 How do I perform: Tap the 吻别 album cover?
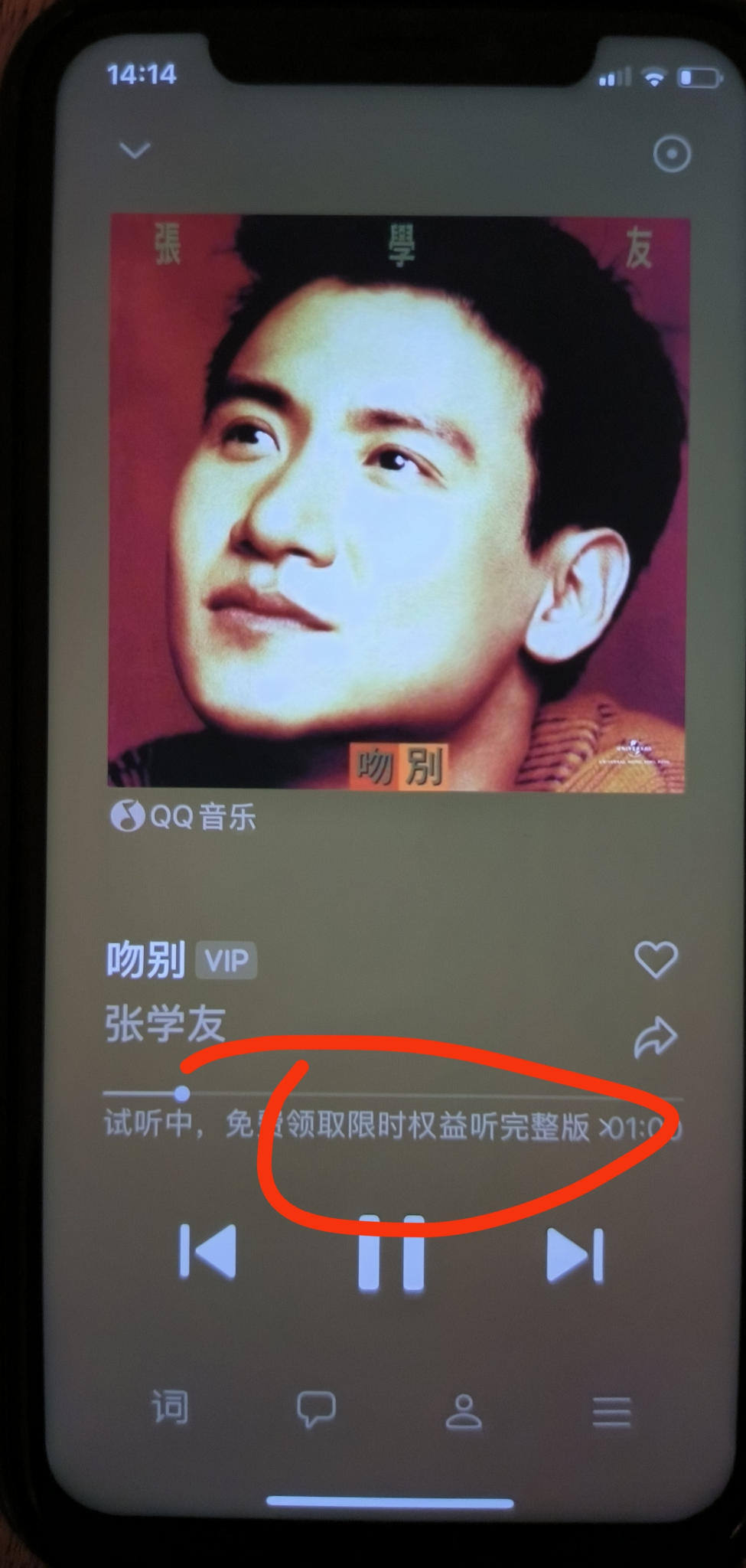398,502
